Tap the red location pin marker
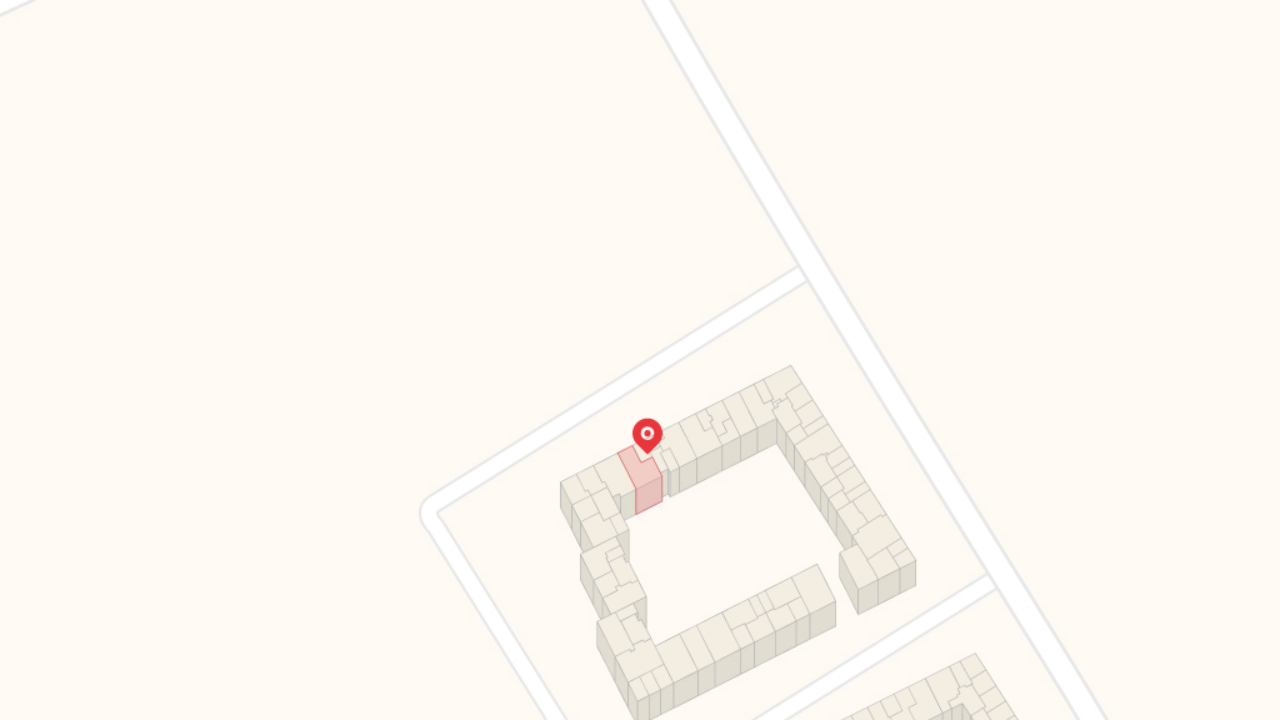Viewport: 1280px width, 720px height. 647,434
